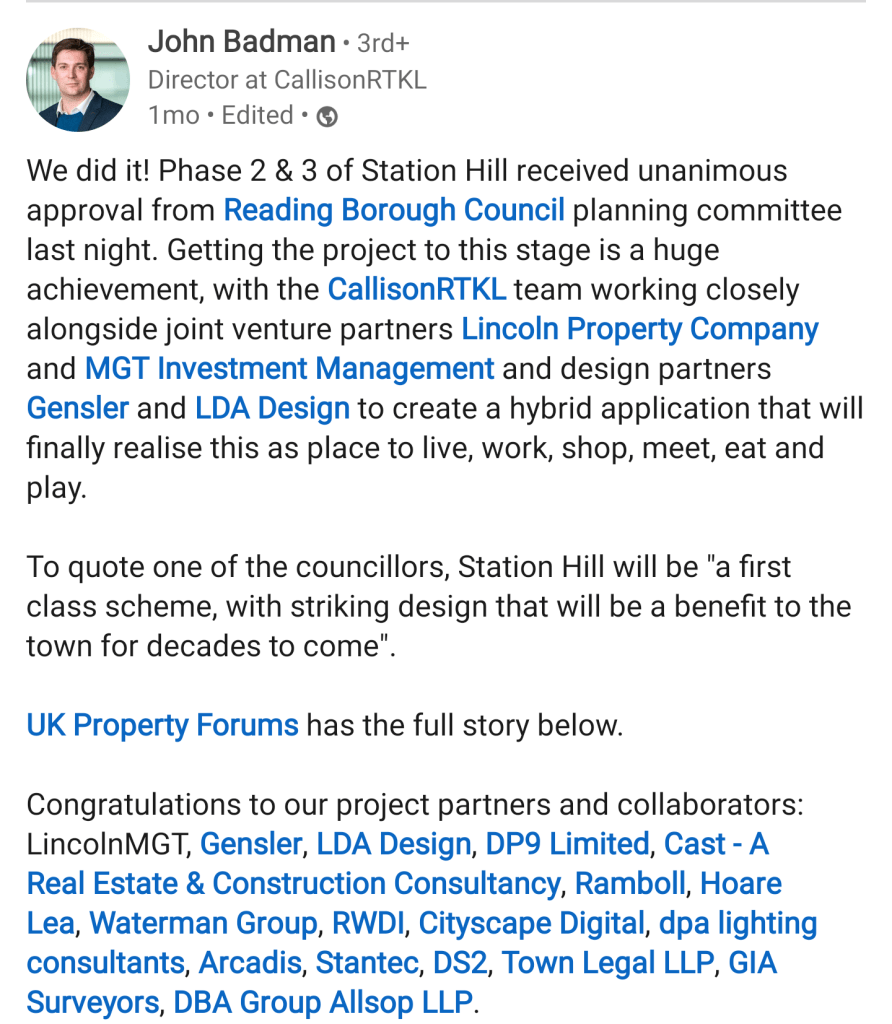Tap the DP9 Limited mention

point(566,844)
